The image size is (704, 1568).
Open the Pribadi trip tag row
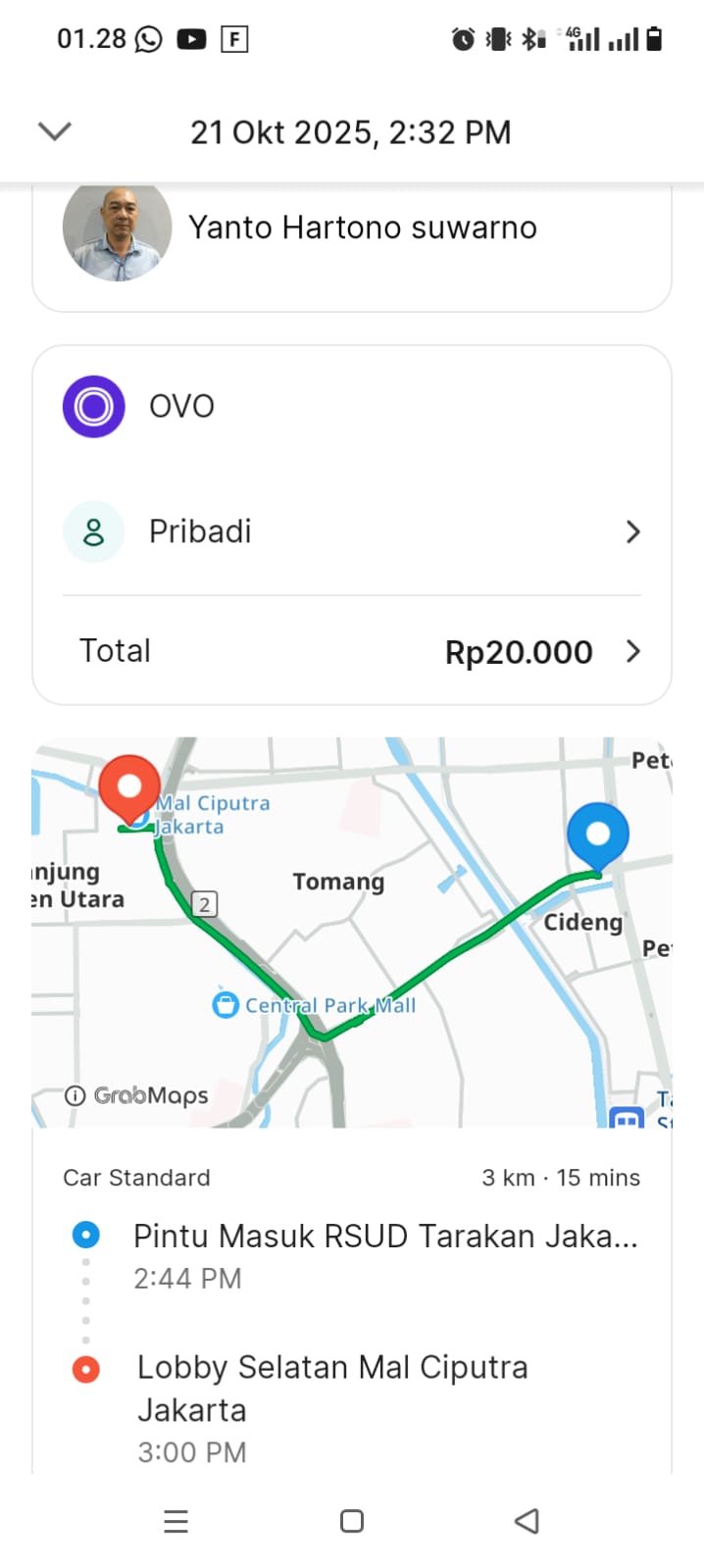(351, 531)
